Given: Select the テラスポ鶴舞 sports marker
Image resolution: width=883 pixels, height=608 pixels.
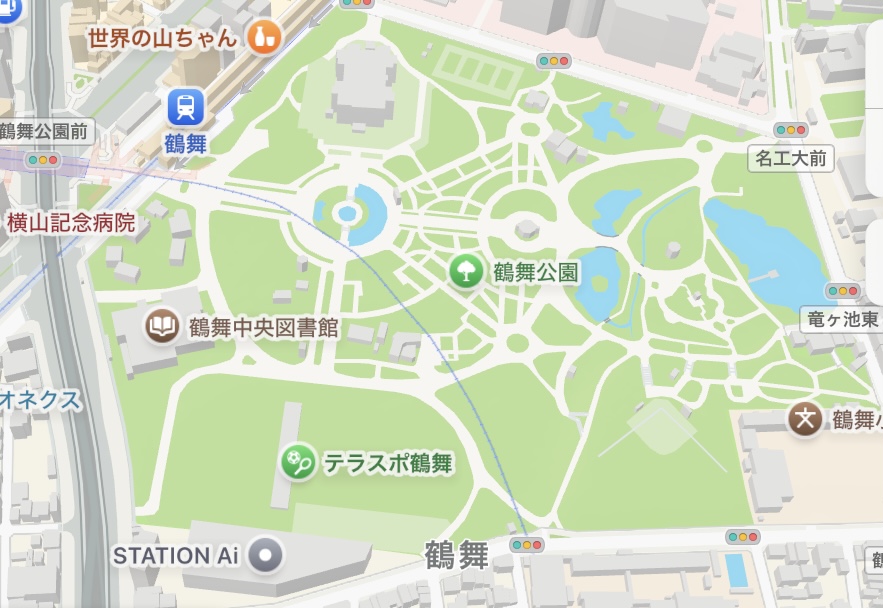Looking at the screenshot, I should (297, 462).
